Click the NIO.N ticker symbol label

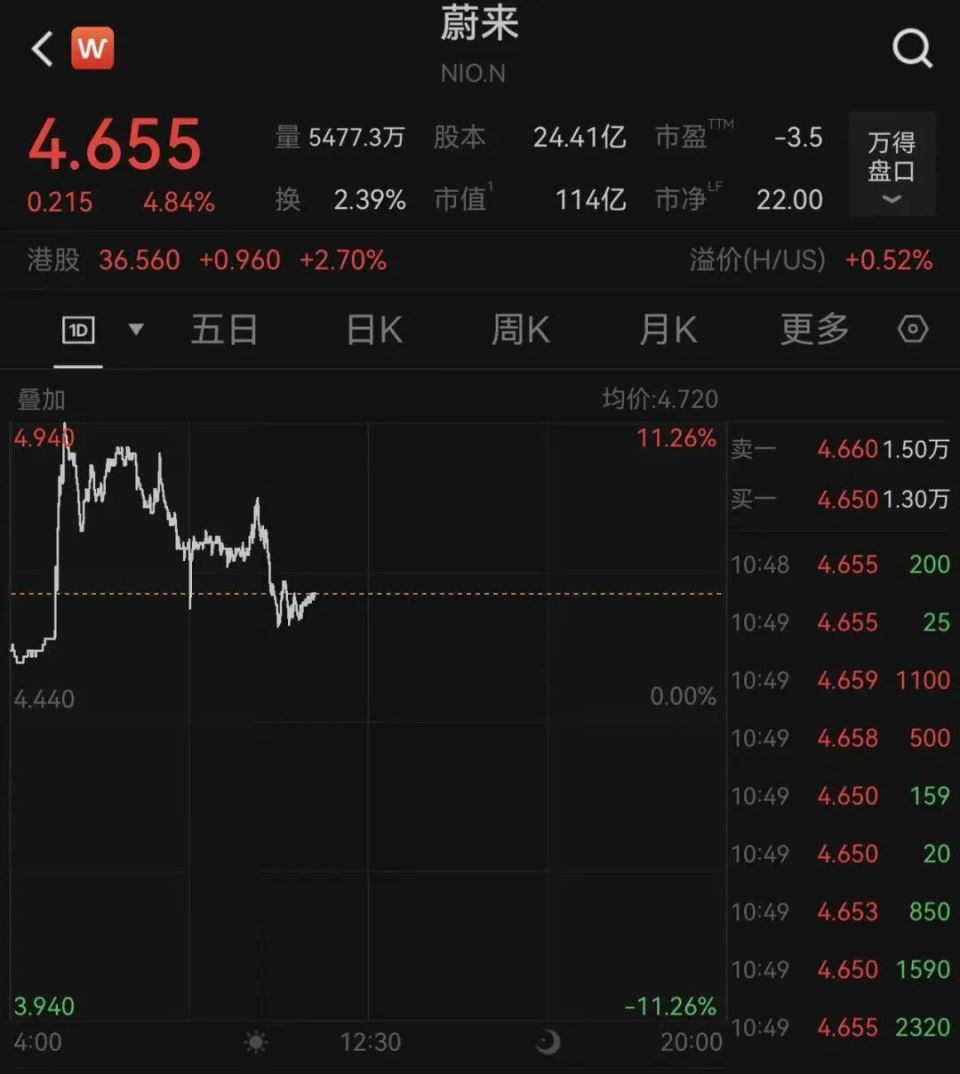tap(472, 73)
